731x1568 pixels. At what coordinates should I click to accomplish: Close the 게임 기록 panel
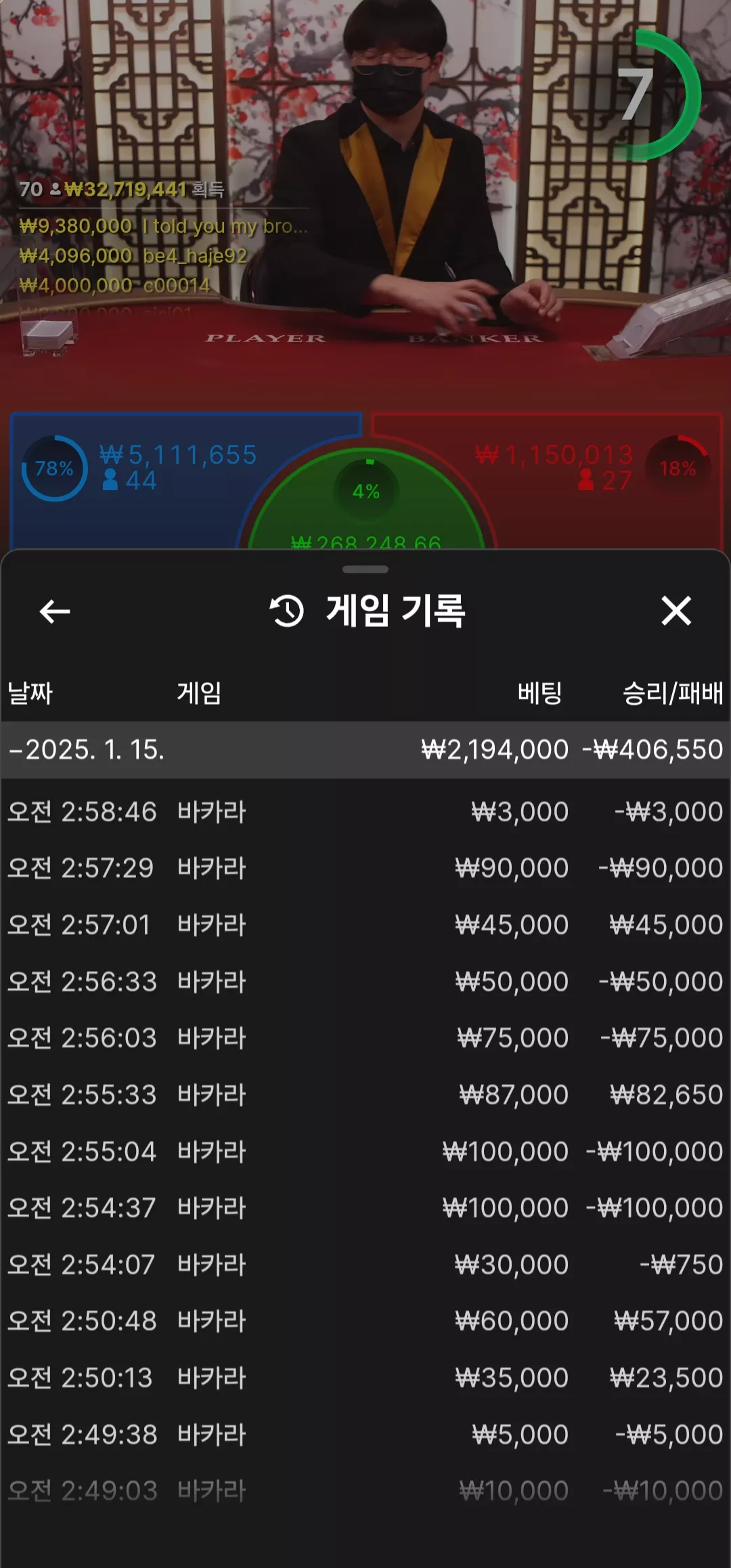tap(675, 611)
